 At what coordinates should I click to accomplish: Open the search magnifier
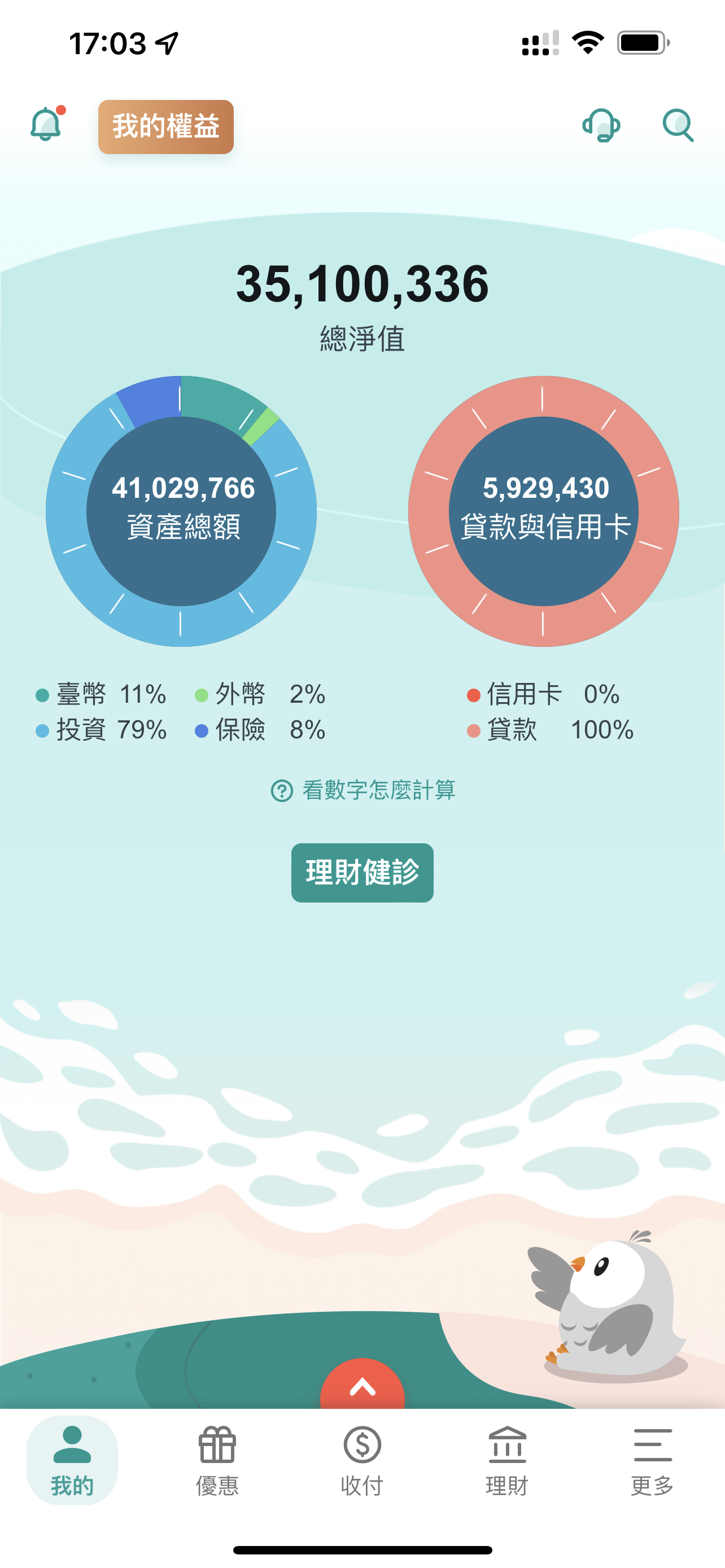click(678, 125)
